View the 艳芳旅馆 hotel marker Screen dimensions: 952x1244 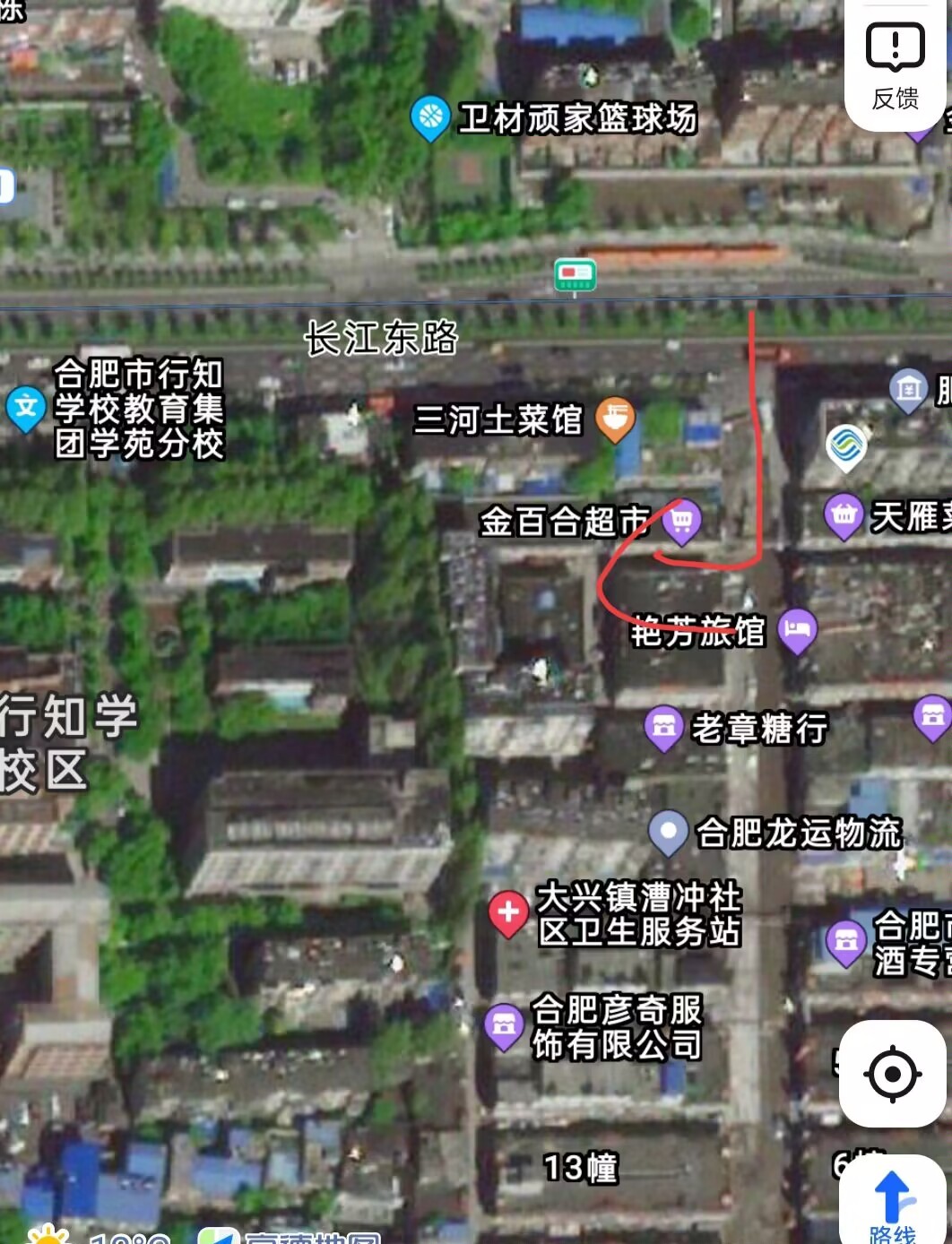click(x=797, y=630)
